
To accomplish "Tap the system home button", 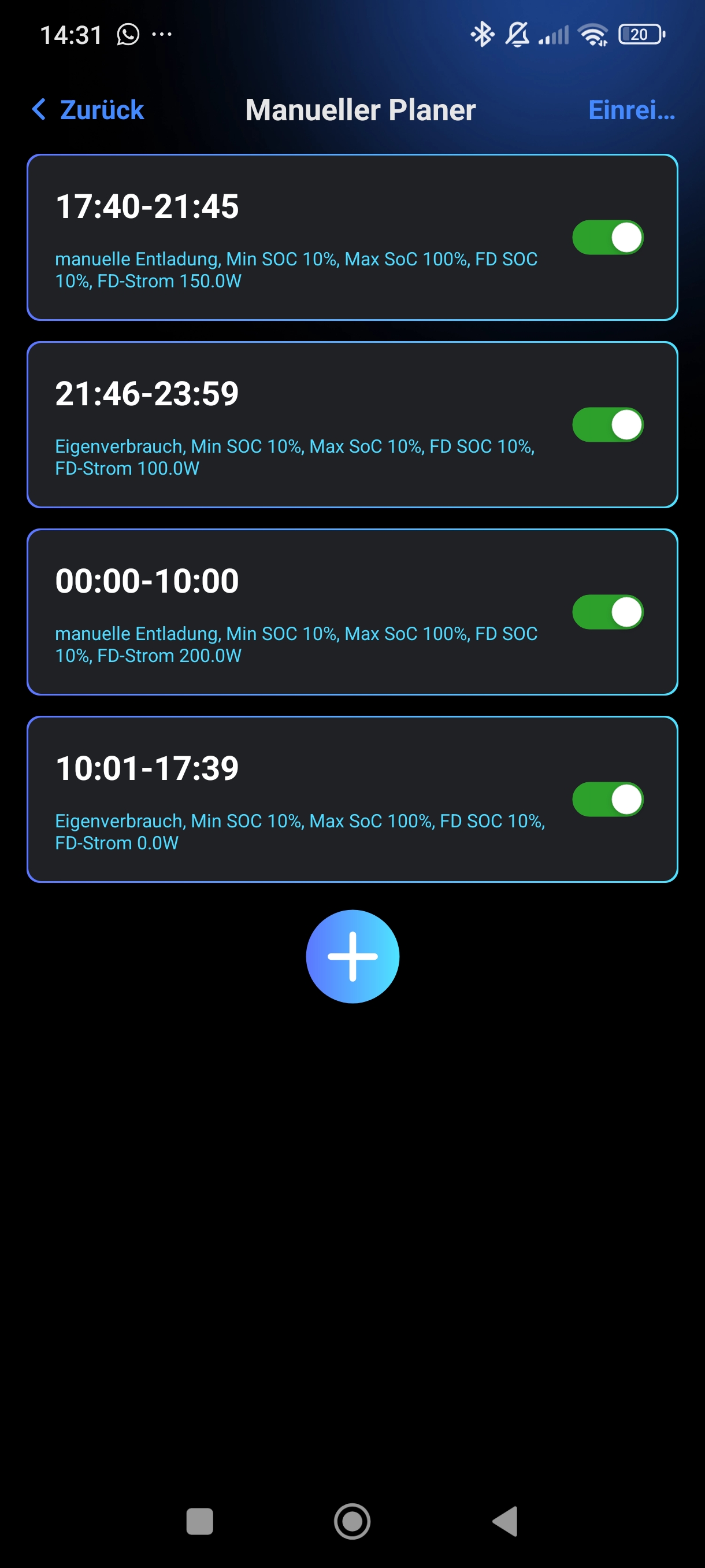I will (352, 1521).
